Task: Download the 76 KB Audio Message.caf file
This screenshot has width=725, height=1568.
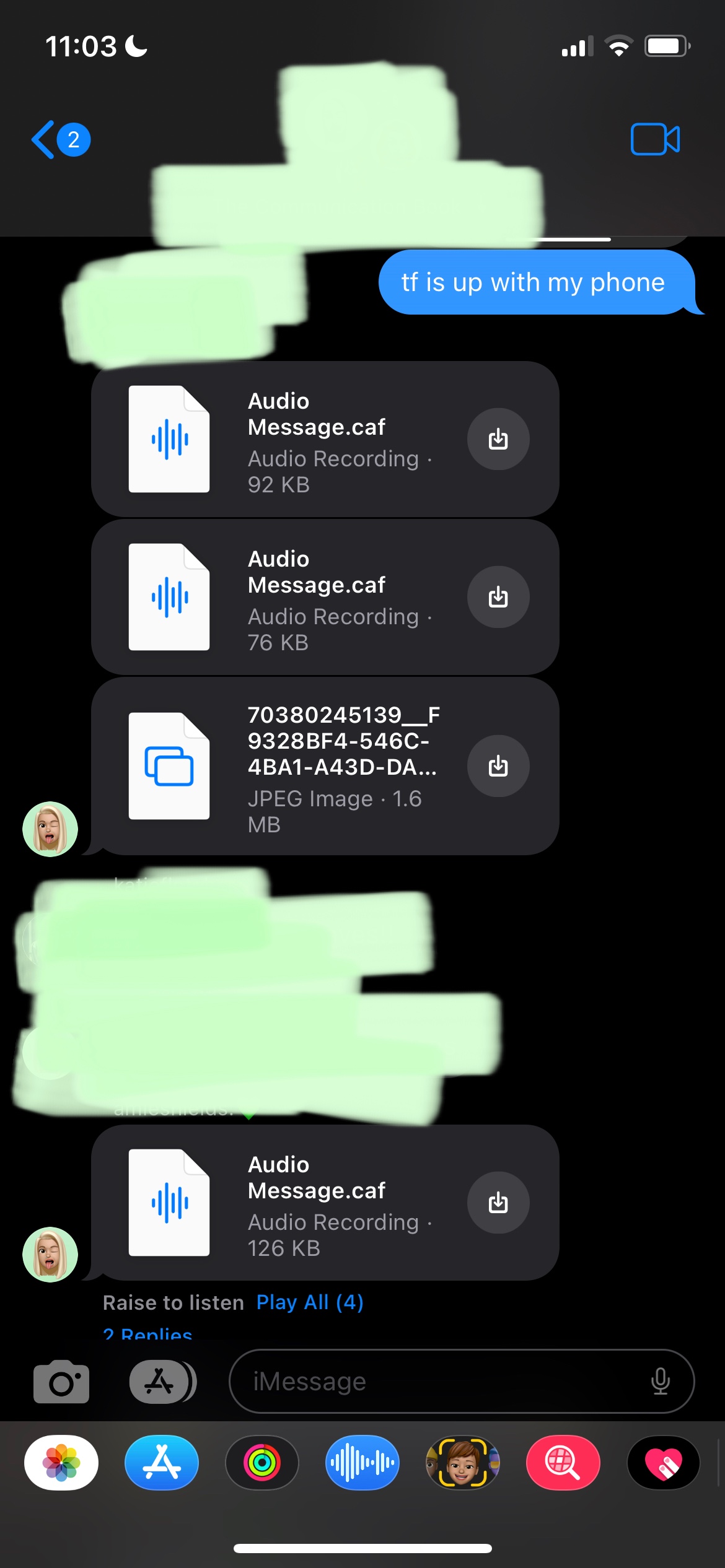Action: point(498,597)
